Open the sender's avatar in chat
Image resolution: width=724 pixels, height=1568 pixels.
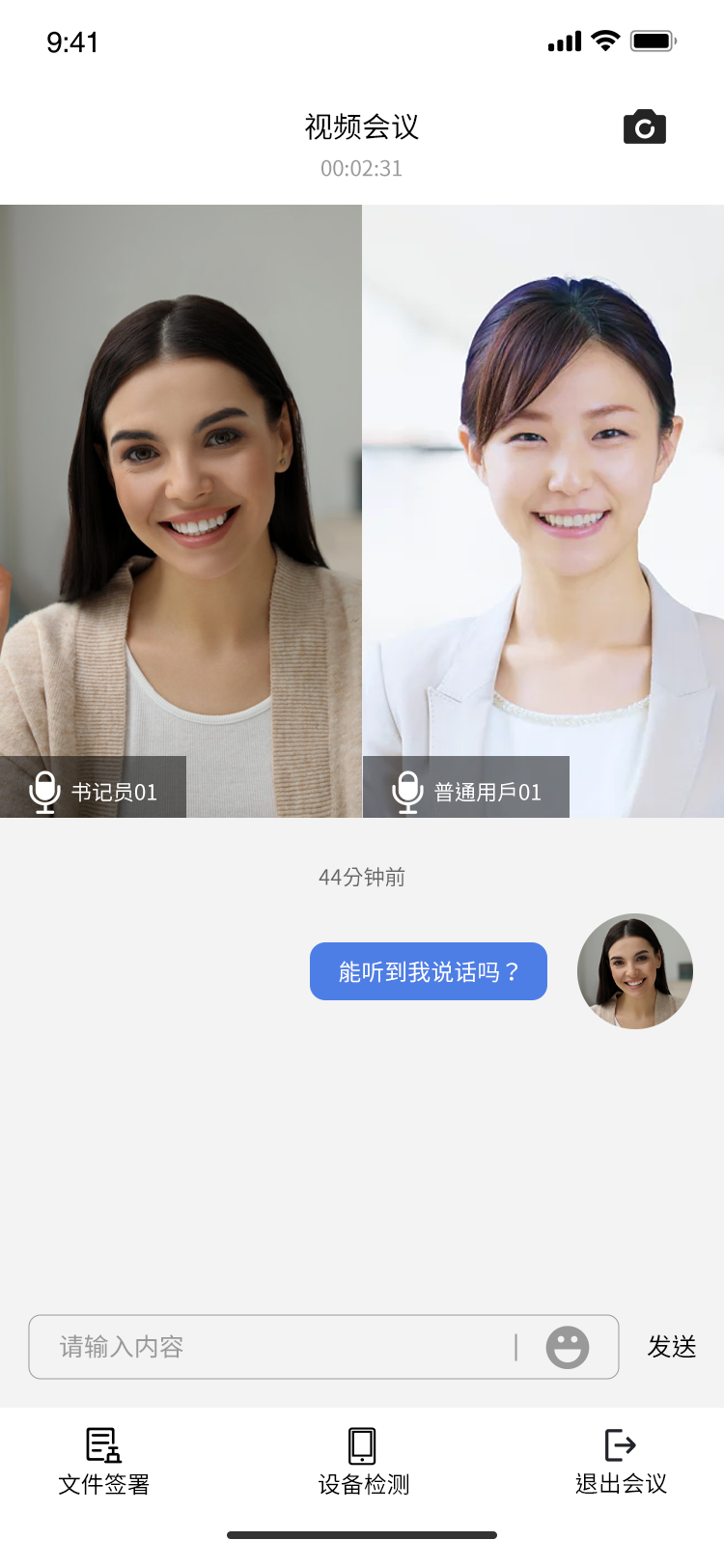(x=635, y=971)
